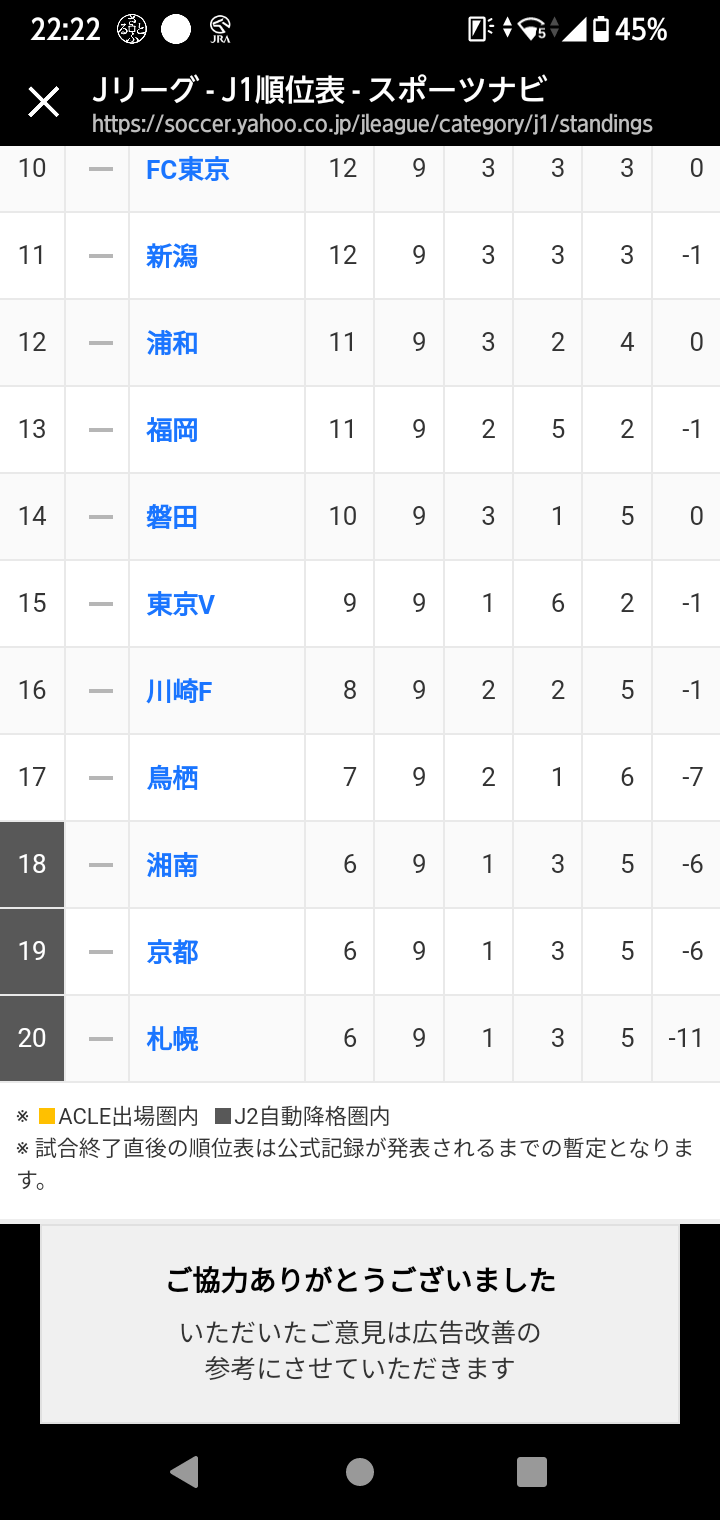Go to the home screen
This screenshot has height=1520, width=720.
click(360, 1471)
